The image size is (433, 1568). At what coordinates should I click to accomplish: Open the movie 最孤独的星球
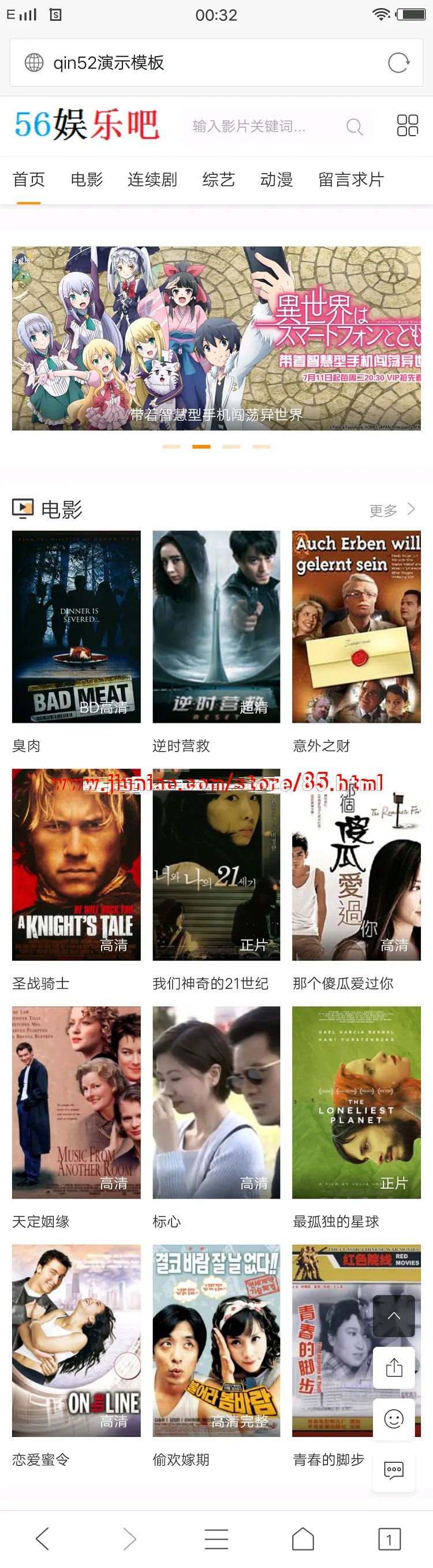(x=356, y=1102)
